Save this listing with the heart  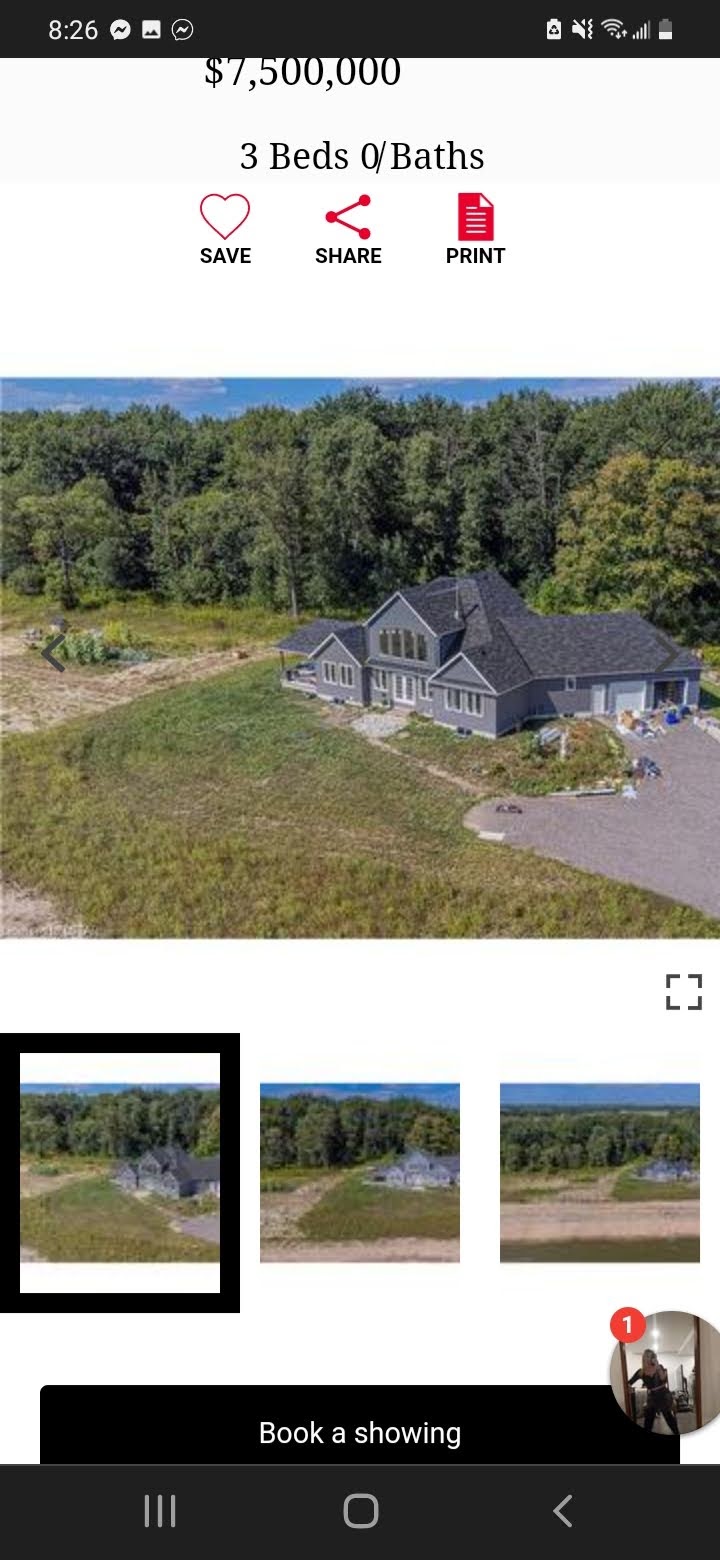point(225,228)
